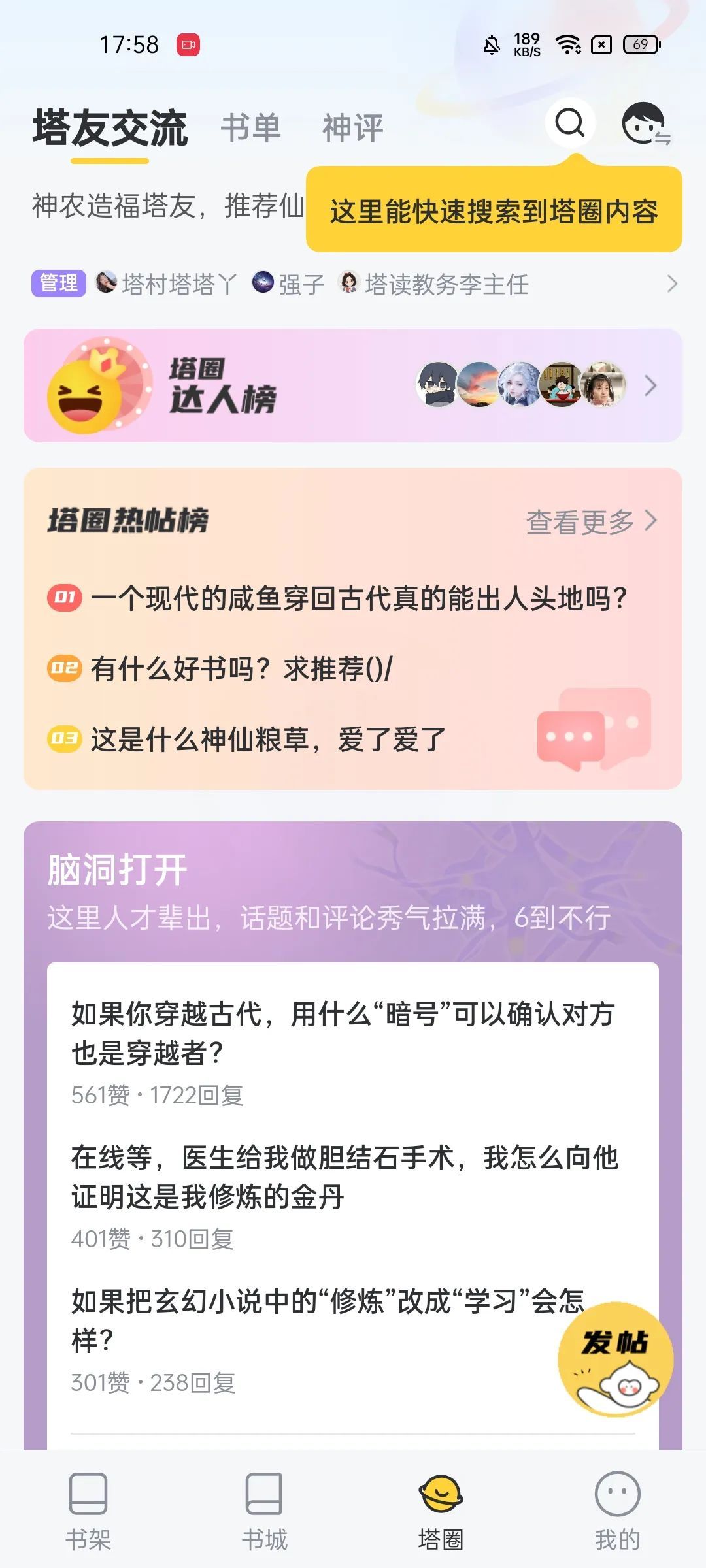Open post about 暗号 confirming 穿越者
Image resolution: width=706 pixels, height=1568 pixels.
[343, 1034]
